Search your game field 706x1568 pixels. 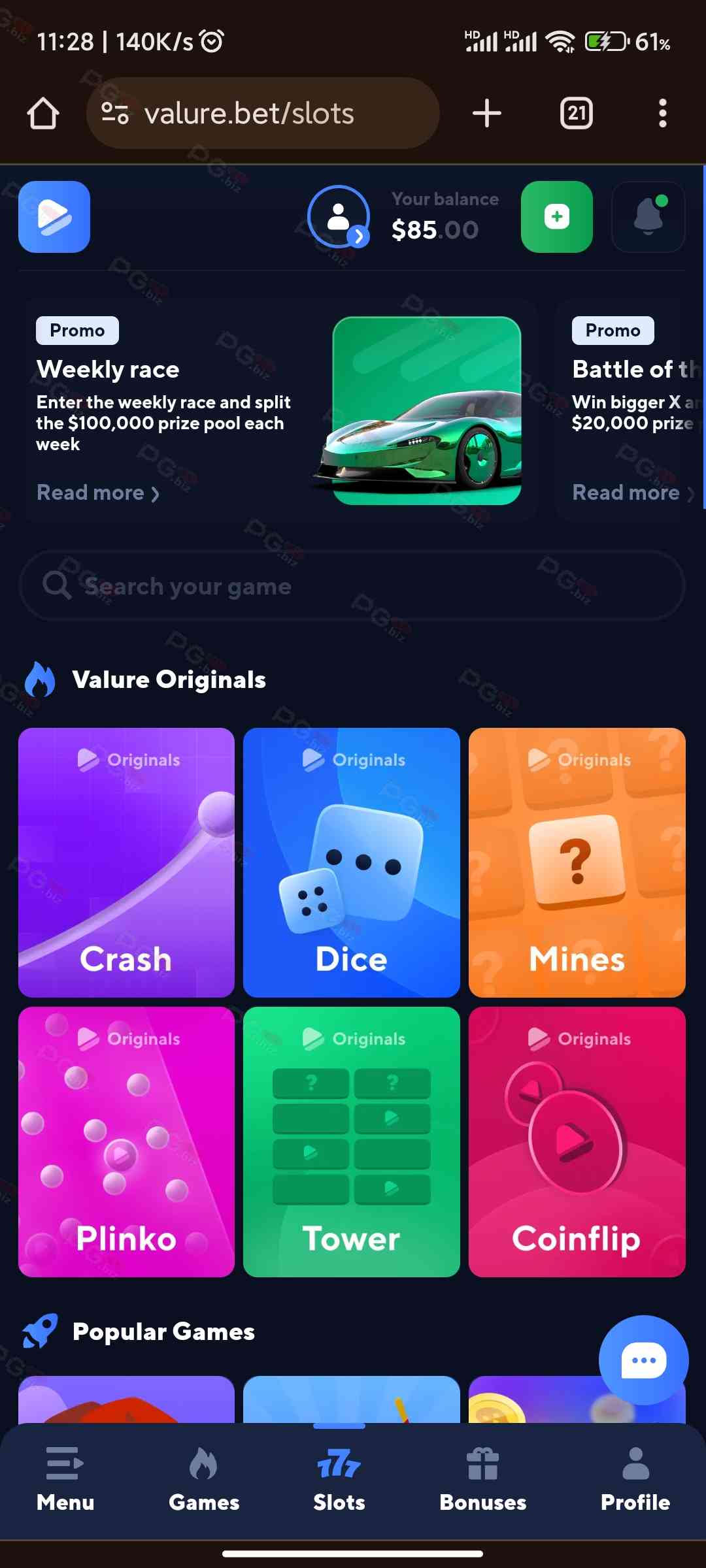coord(353,585)
